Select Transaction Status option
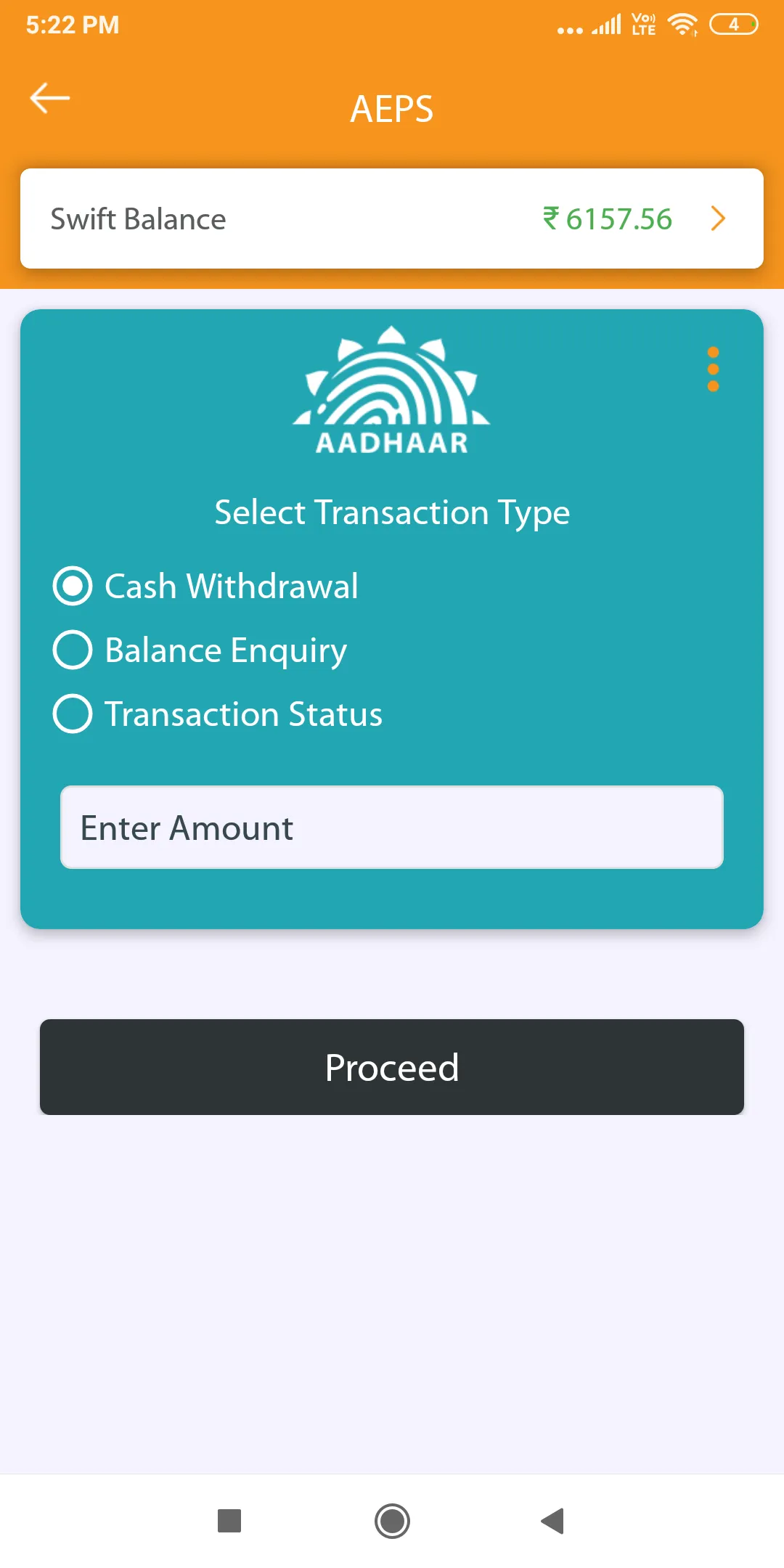The width and height of the screenshot is (784, 1568). pos(72,714)
